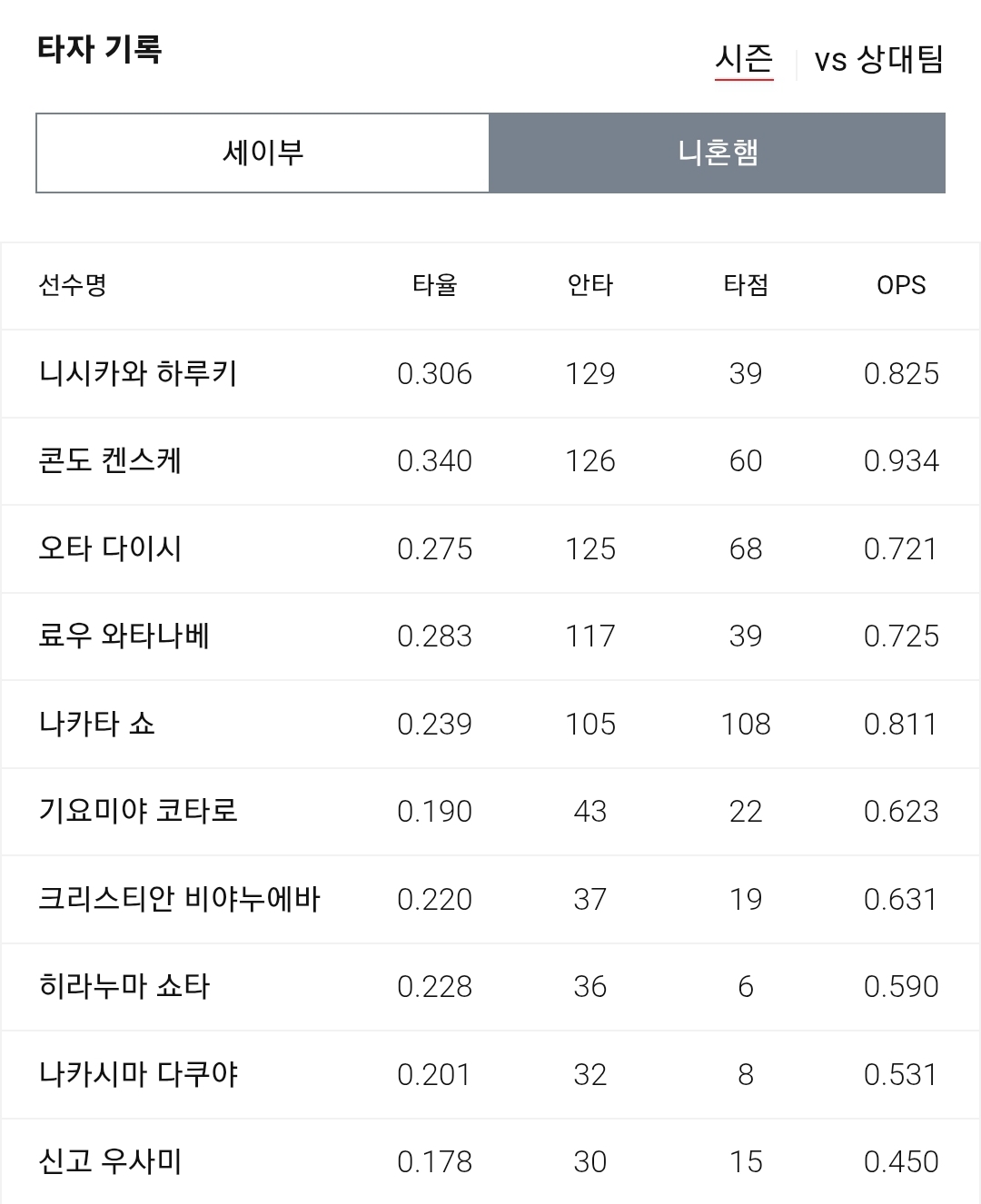Select the 니혼햄 team tab

(718, 153)
